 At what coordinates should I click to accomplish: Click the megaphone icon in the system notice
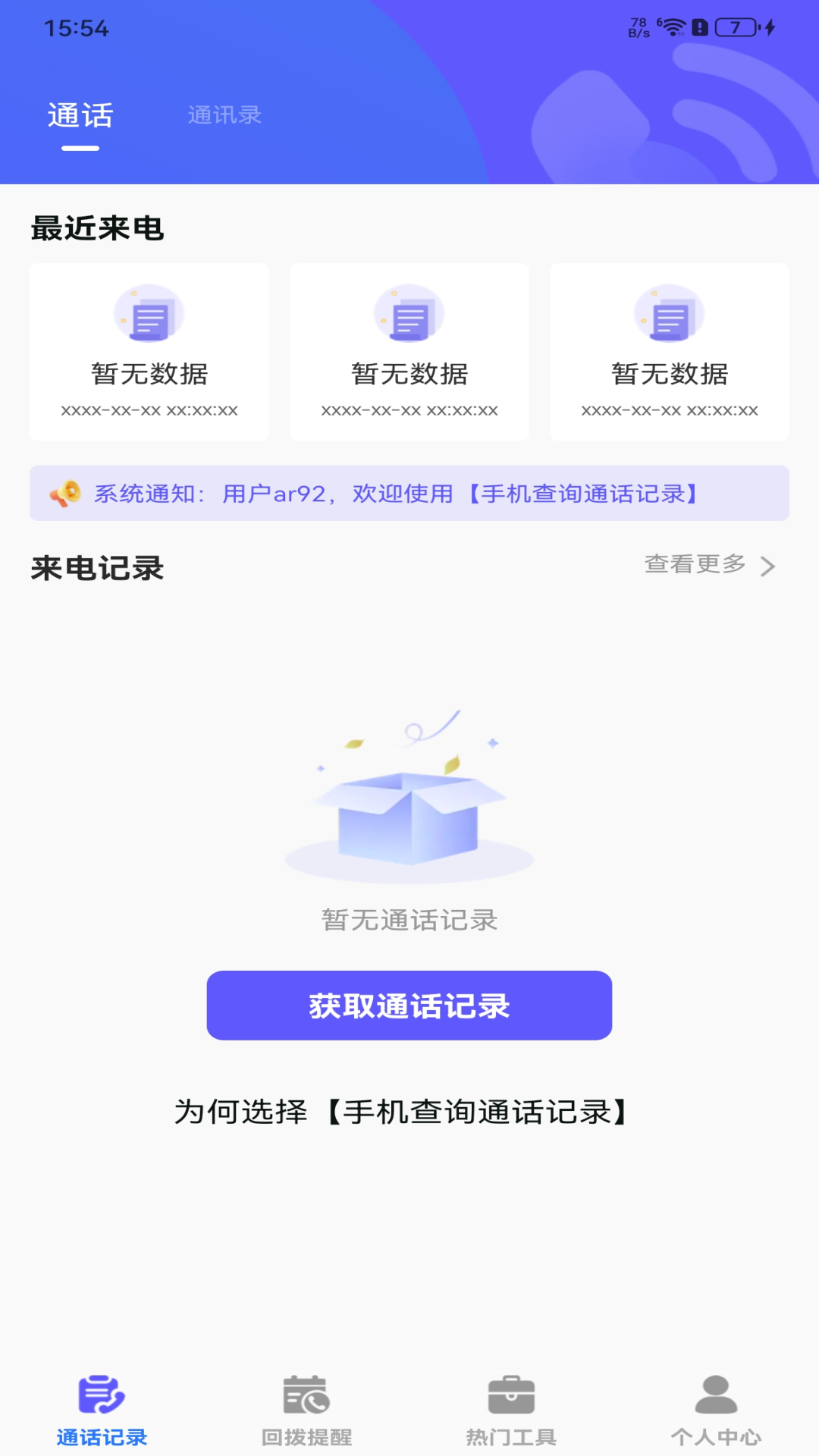(65, 494)
